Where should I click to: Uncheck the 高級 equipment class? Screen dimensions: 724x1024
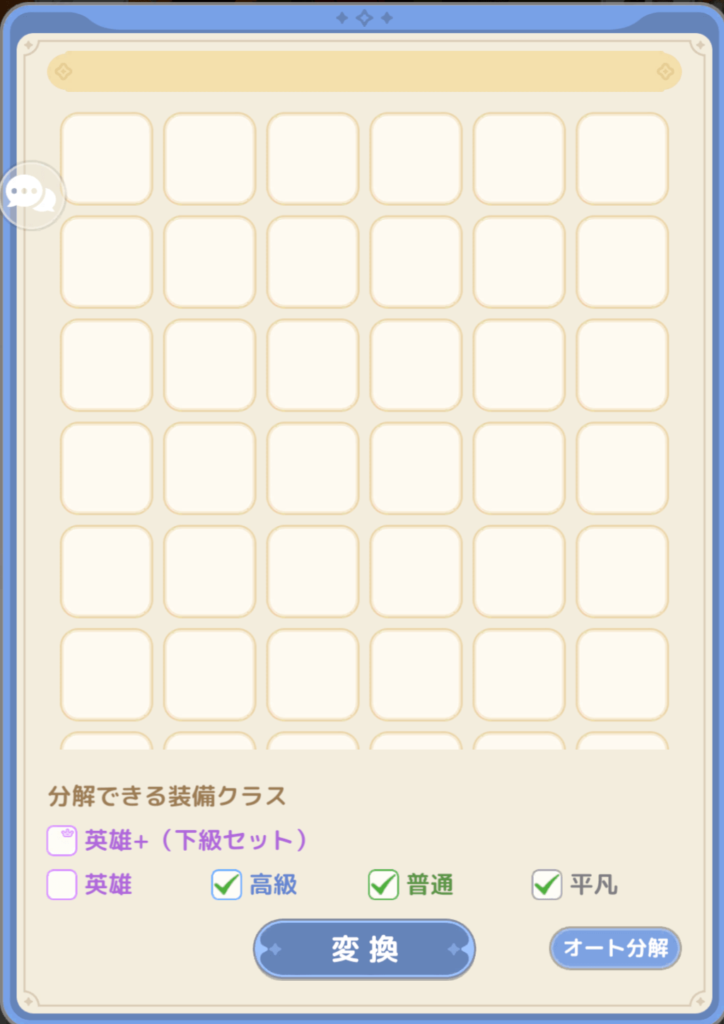click(x=227, y=885)
